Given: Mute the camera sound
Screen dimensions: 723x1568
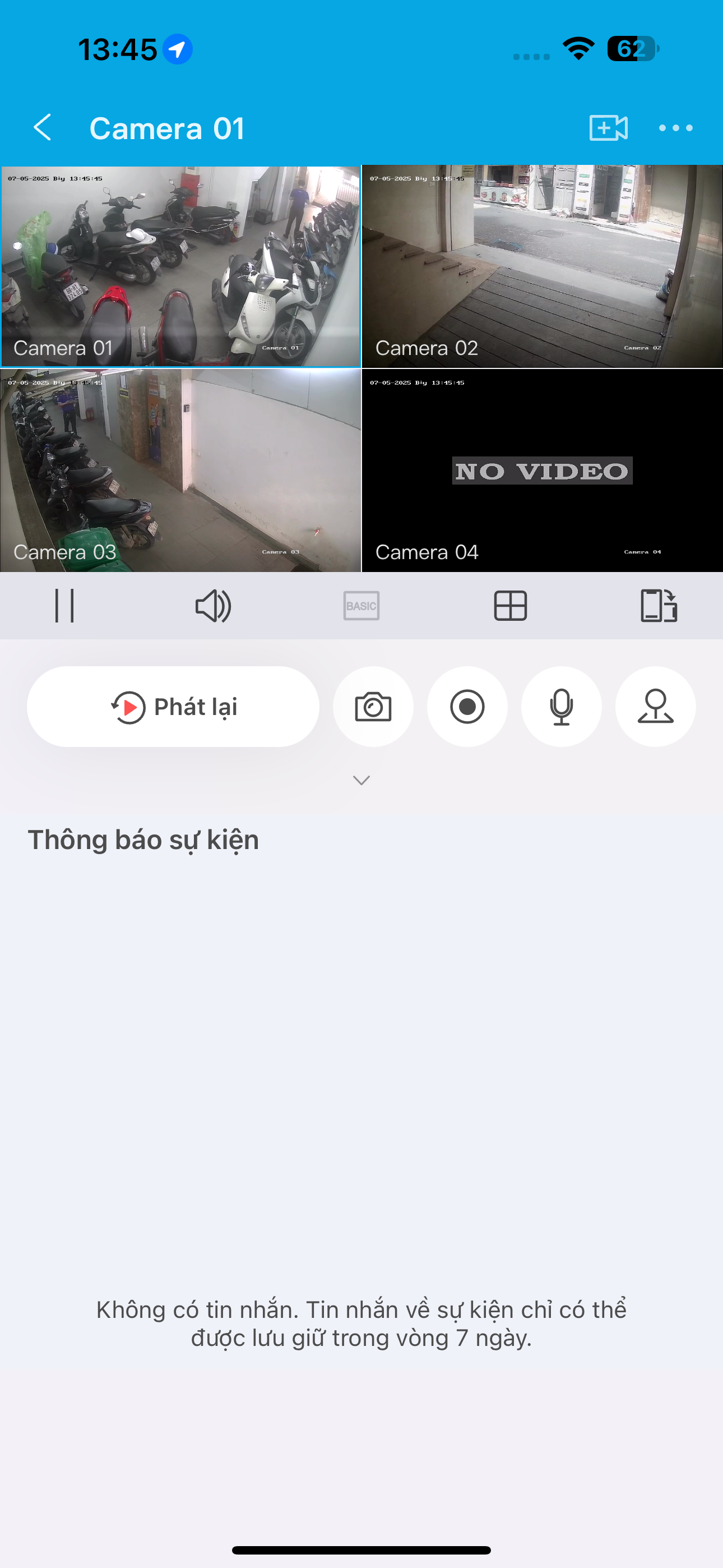Looking at the screenshot, I should click(213, 606).
